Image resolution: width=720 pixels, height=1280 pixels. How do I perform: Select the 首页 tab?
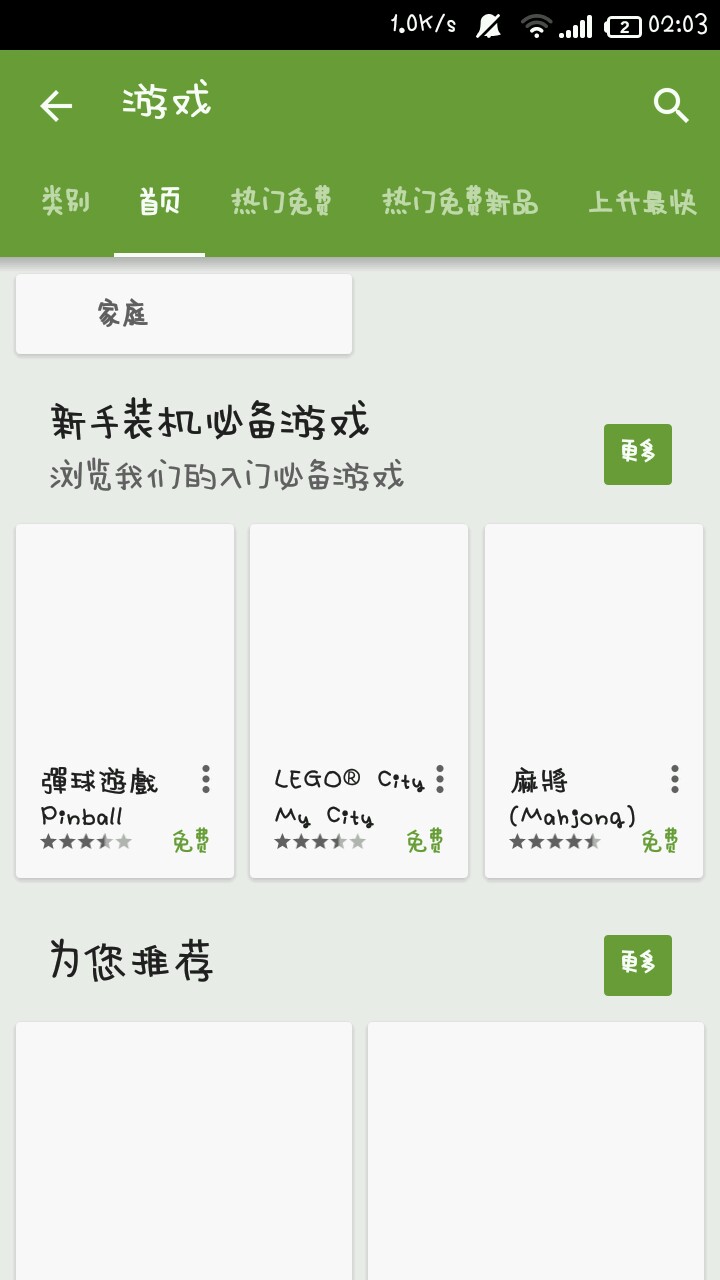pyautogui.click(x=160, y=202)
